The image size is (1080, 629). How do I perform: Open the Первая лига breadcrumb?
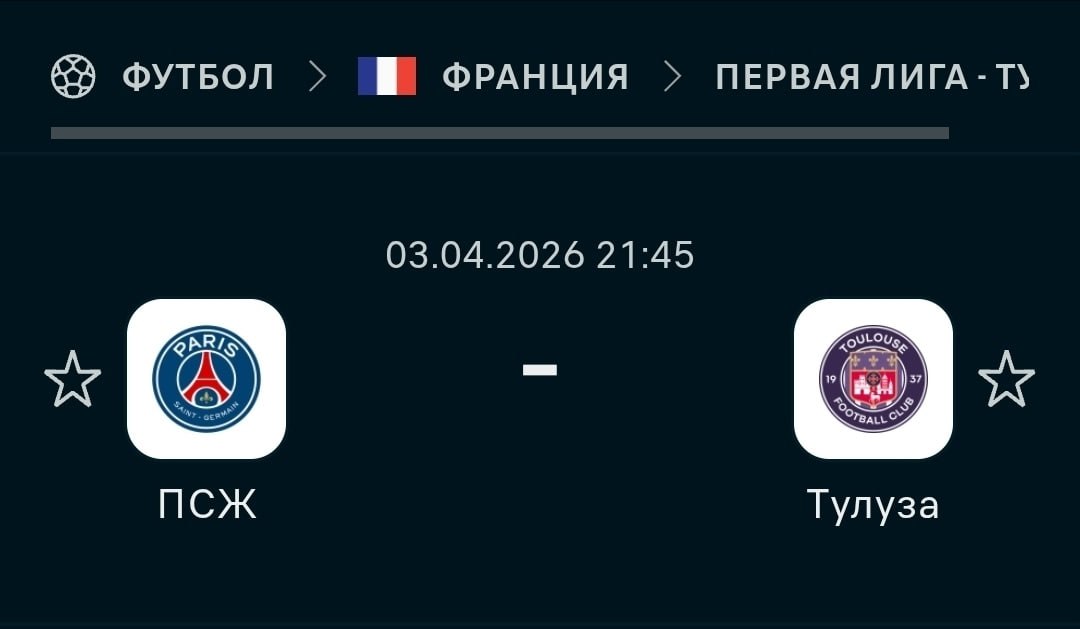pos(870,77)
